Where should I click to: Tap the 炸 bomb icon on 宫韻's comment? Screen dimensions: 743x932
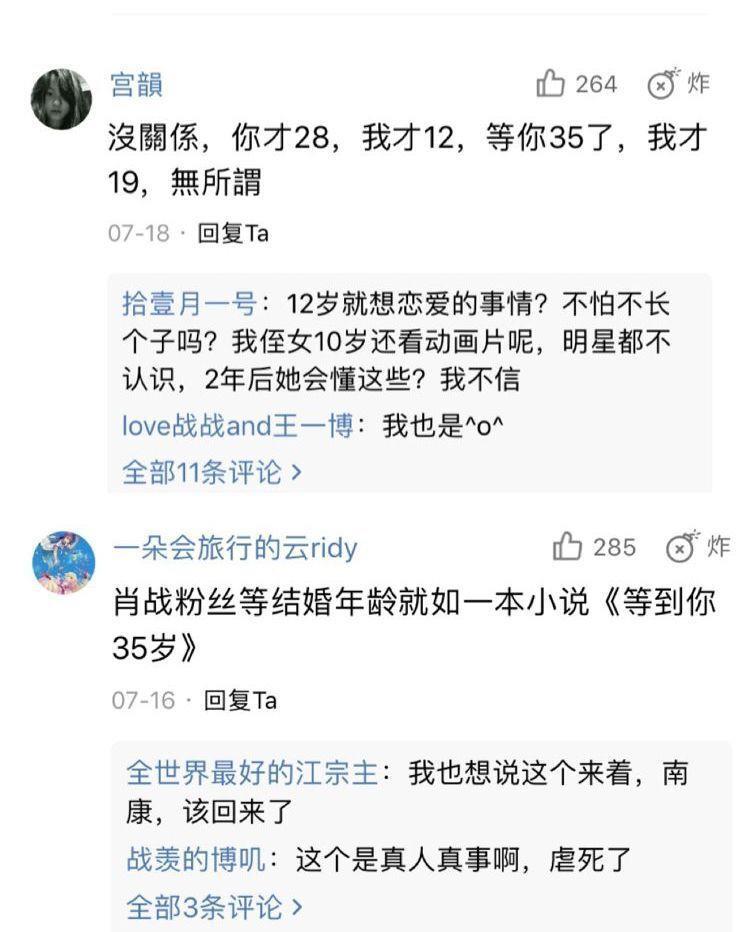[x=663, y=84]
